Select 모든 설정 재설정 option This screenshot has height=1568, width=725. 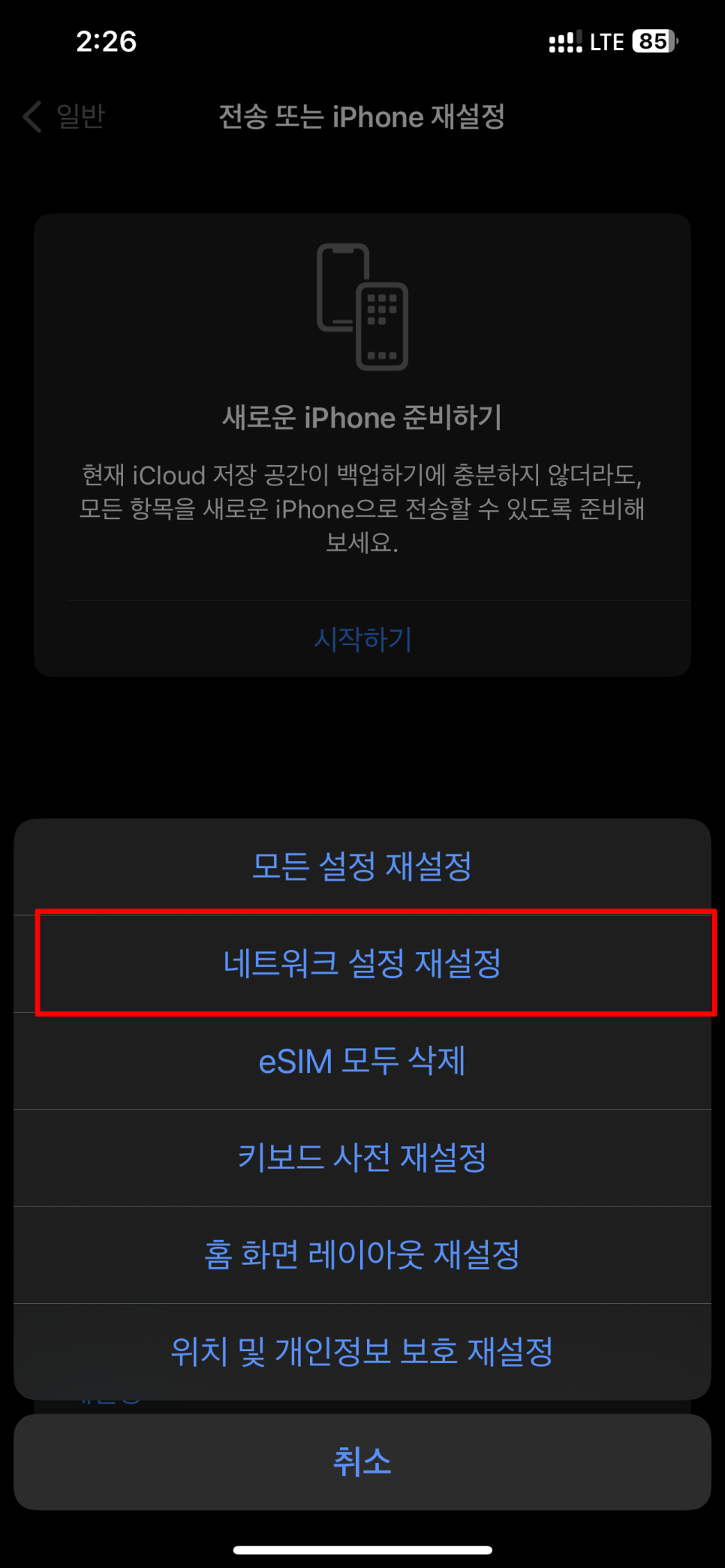click(362, 867)
